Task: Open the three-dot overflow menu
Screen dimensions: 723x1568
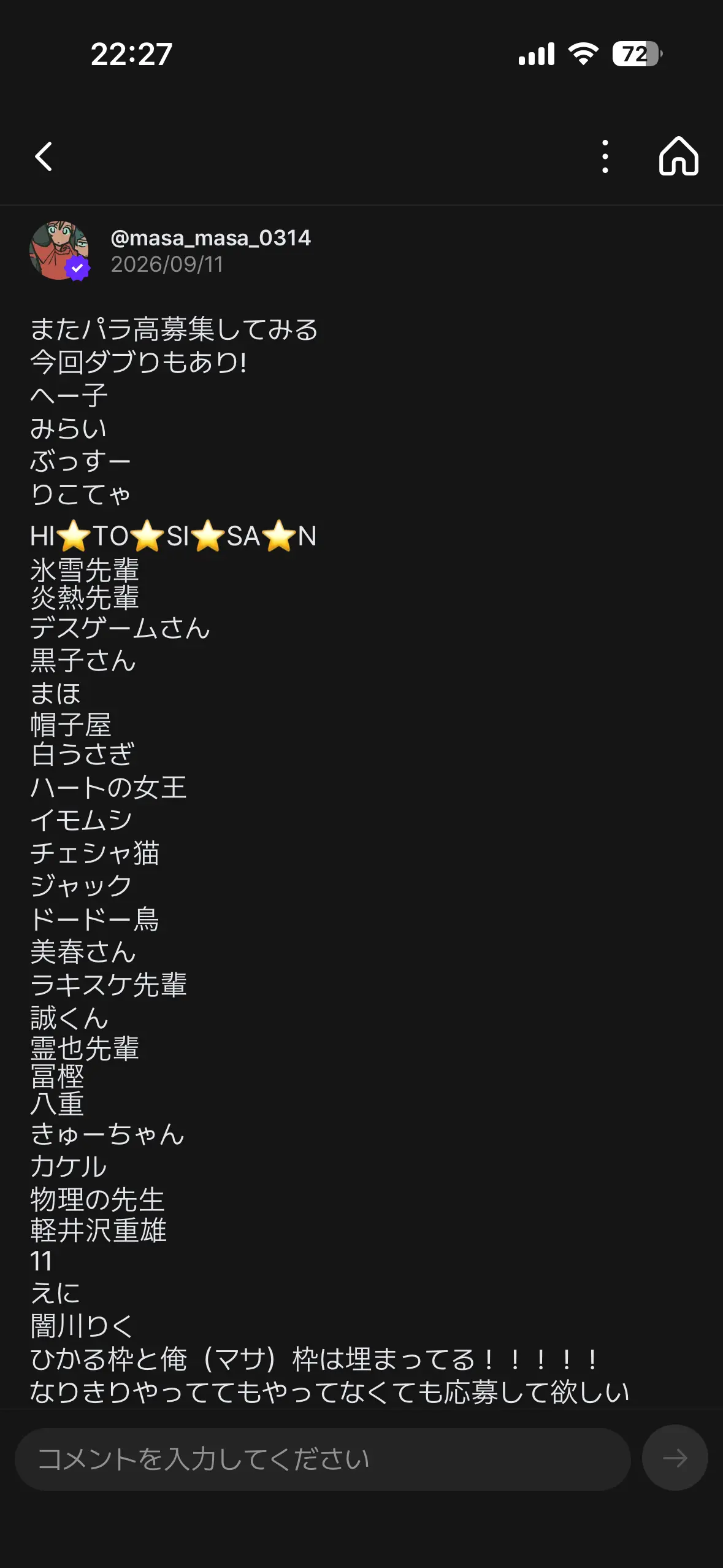Action: click(x=605, y=156)
